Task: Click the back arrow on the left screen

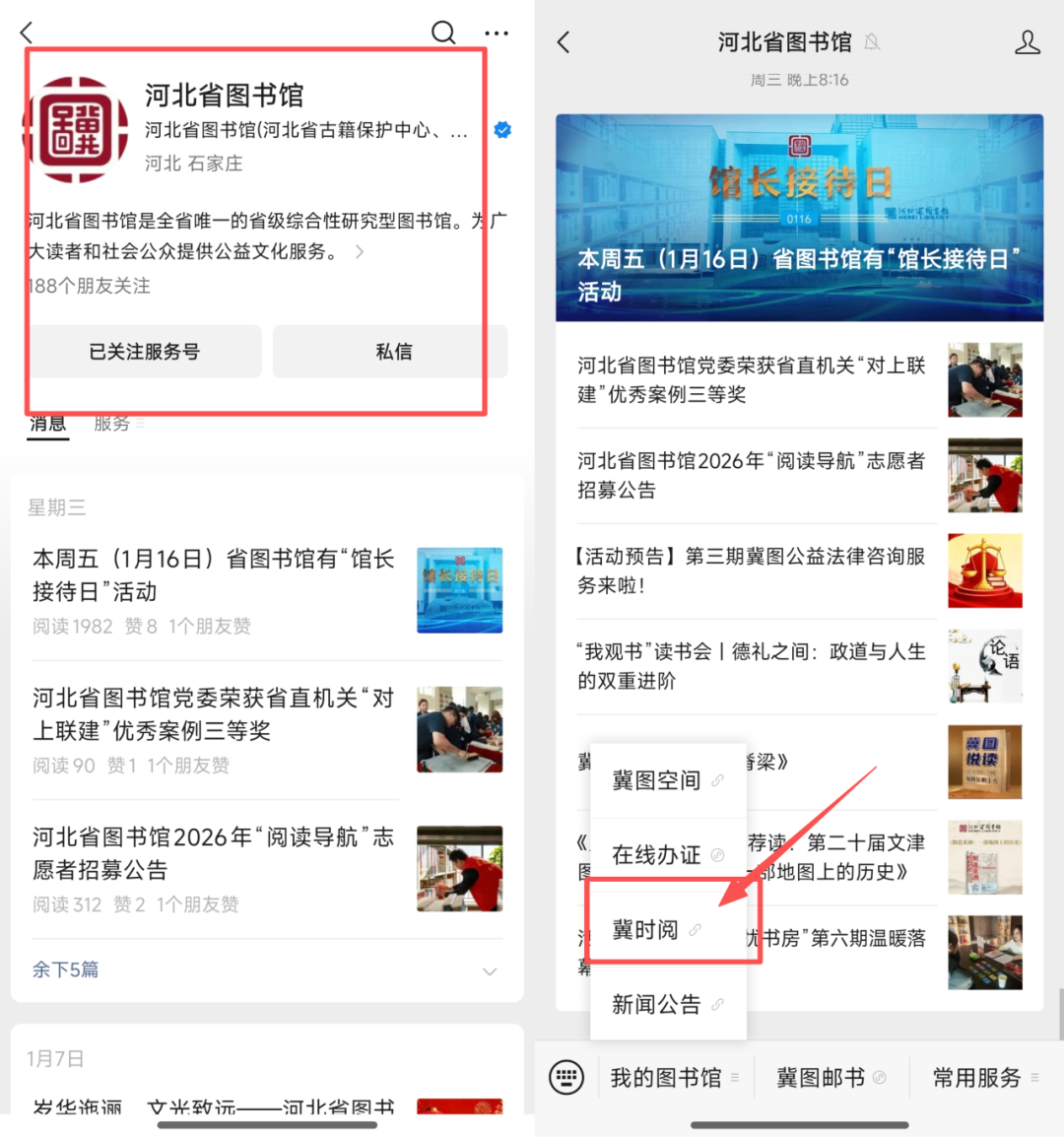Action: pyautogui.click(x=26, y=33)
